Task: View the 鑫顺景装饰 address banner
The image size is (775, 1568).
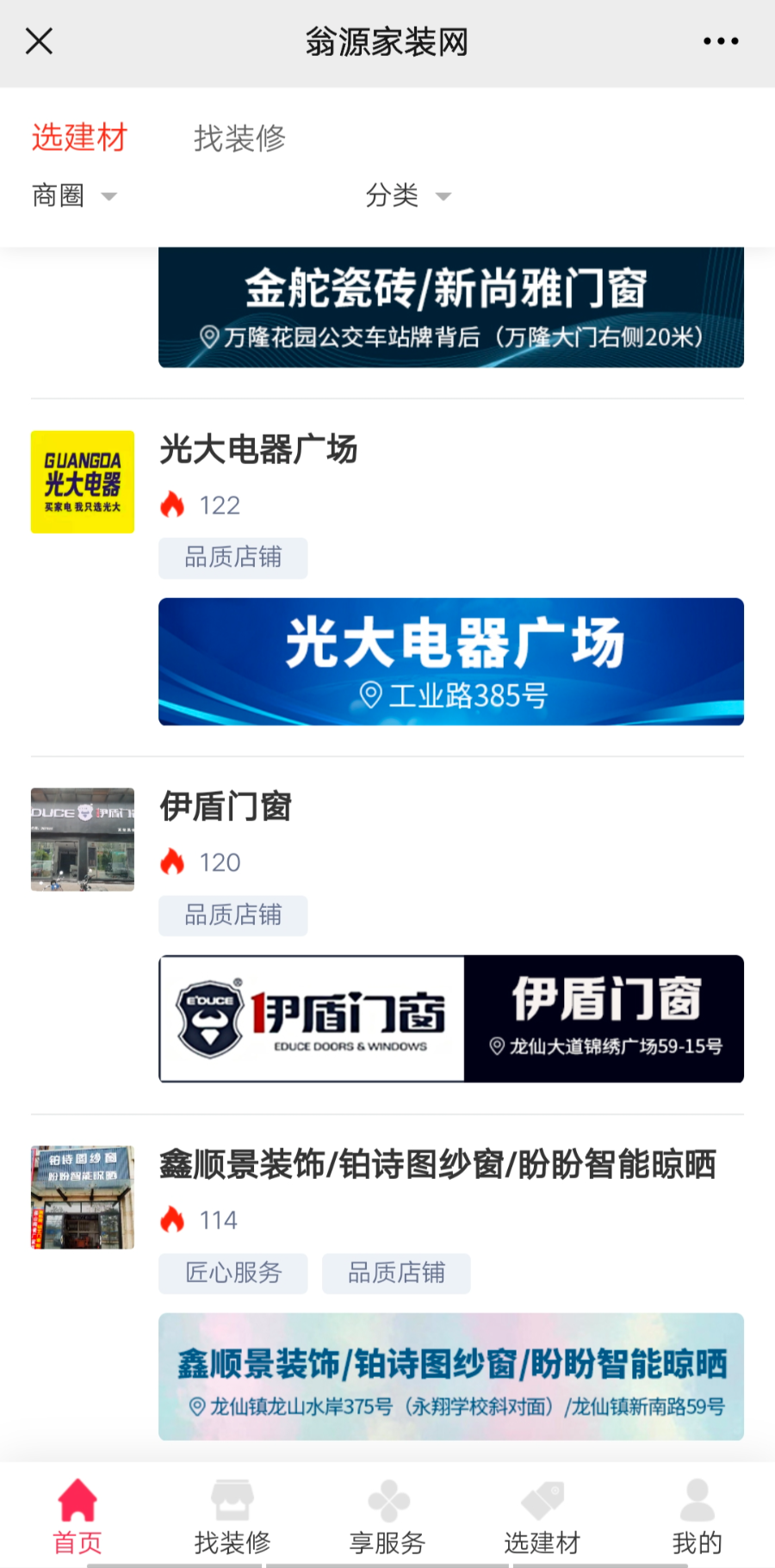Action: click(450, 1376)
